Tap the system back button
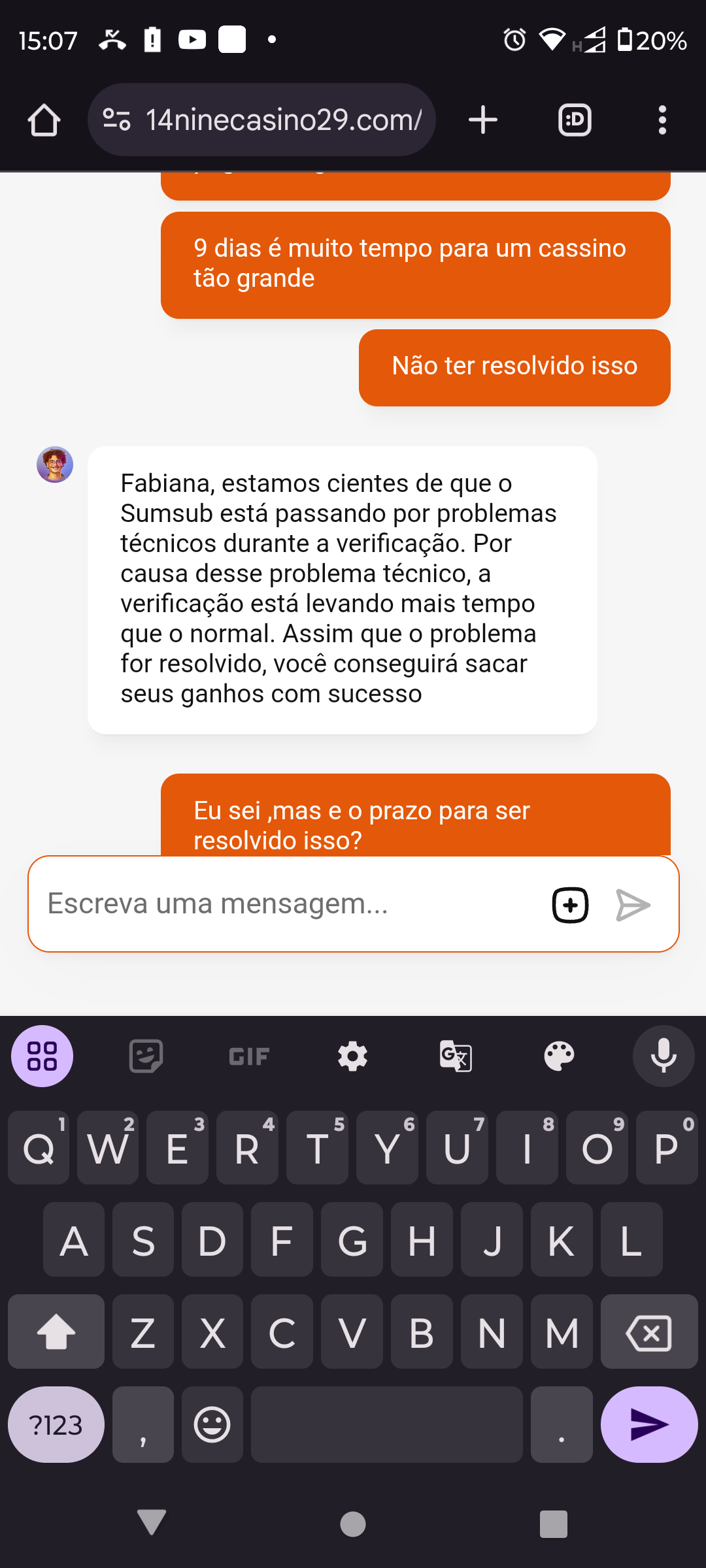Screen dimensions: 706x1568 (152, 1524)
